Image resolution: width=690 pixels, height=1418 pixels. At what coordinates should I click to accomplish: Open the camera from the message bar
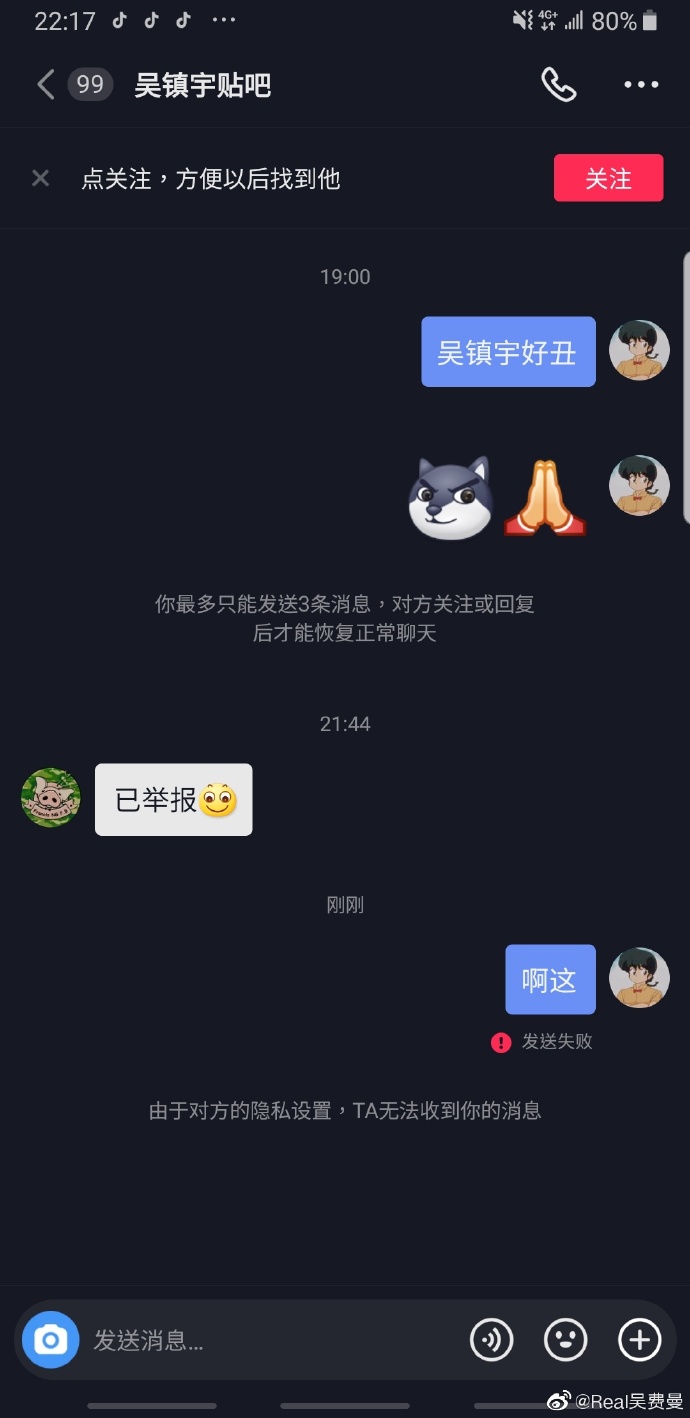click(x=50, y=1340)
